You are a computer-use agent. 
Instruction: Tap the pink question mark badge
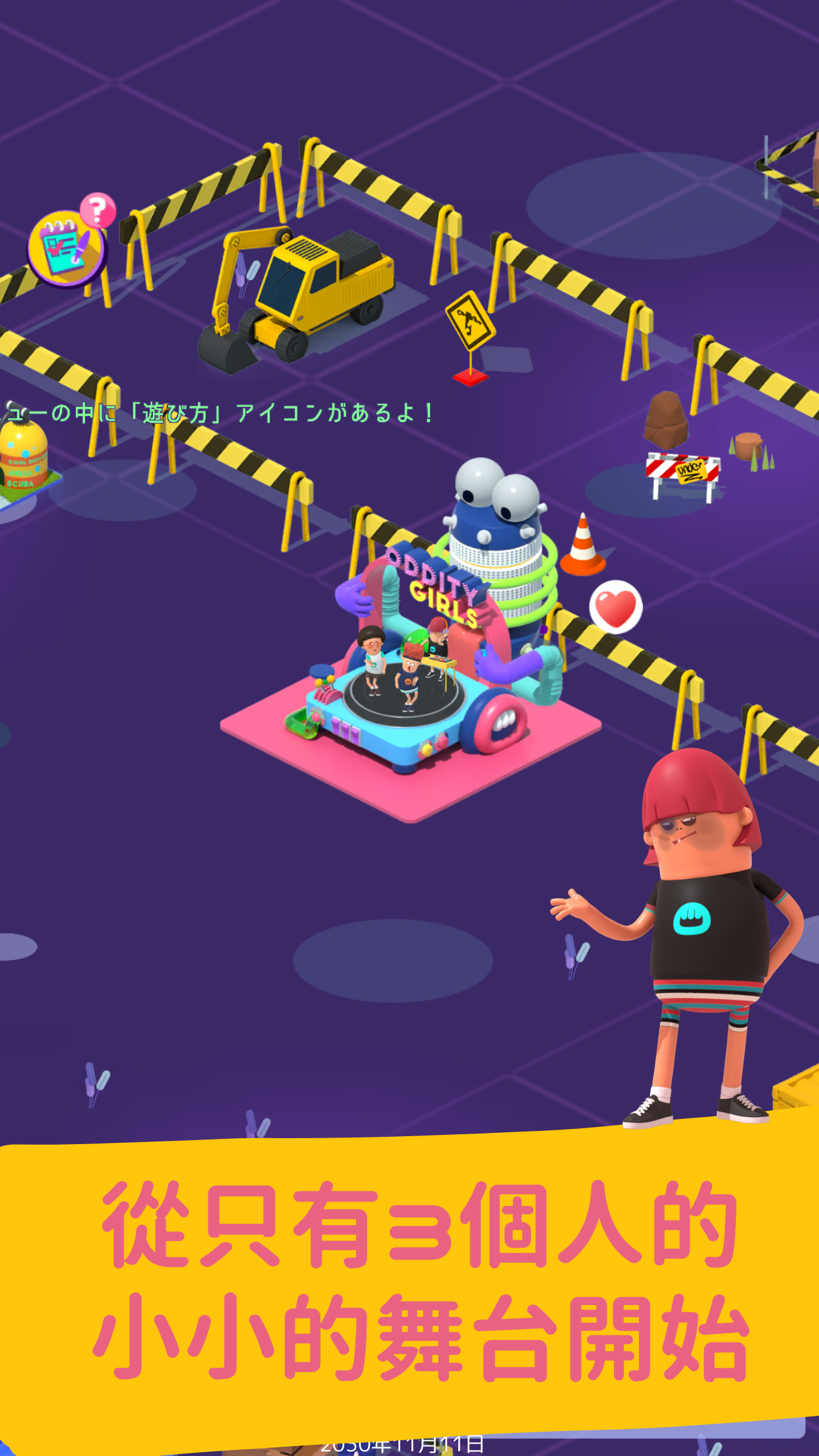pyautogui.click(x=99, y=210)
